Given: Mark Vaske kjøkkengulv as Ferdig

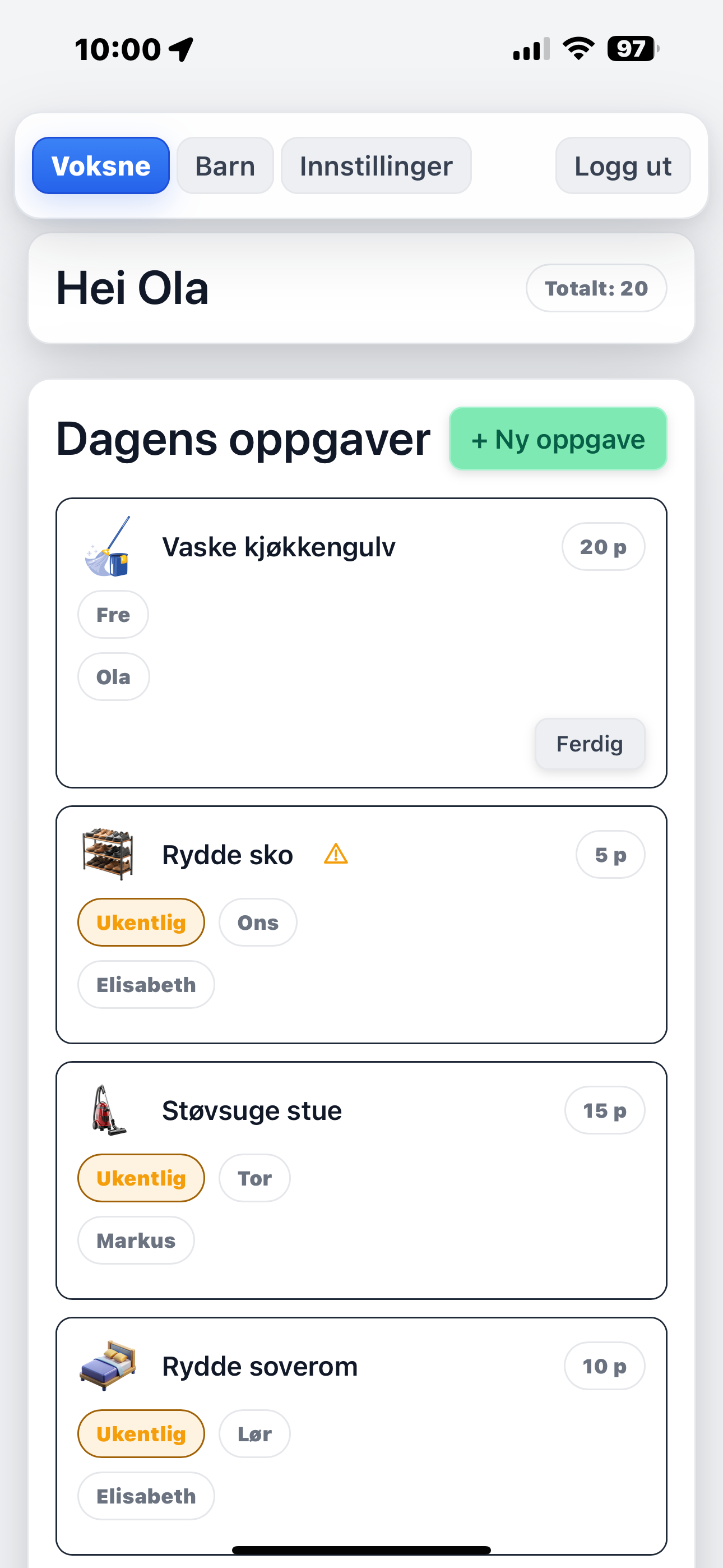Looking at the screenshot, I should click(589, 743).
